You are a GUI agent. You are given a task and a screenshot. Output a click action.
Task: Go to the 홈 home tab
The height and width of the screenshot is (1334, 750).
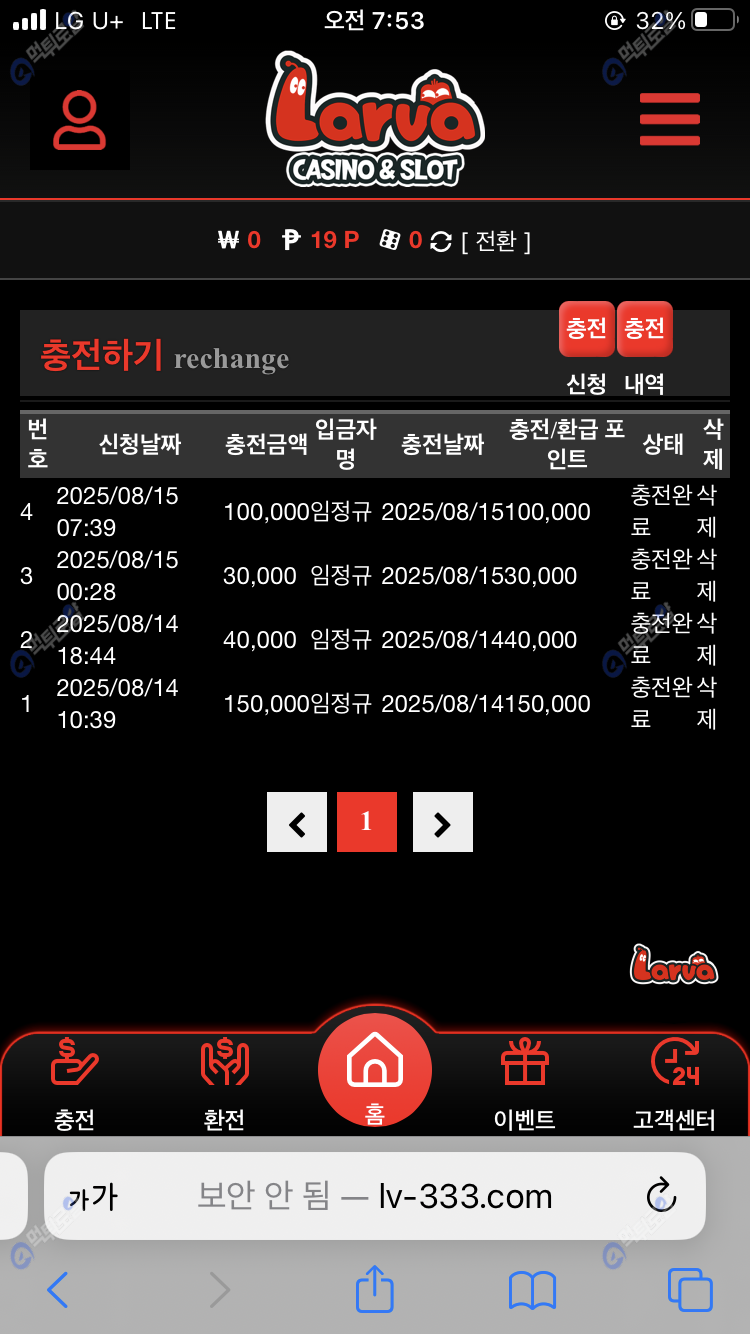[375, 1072]
